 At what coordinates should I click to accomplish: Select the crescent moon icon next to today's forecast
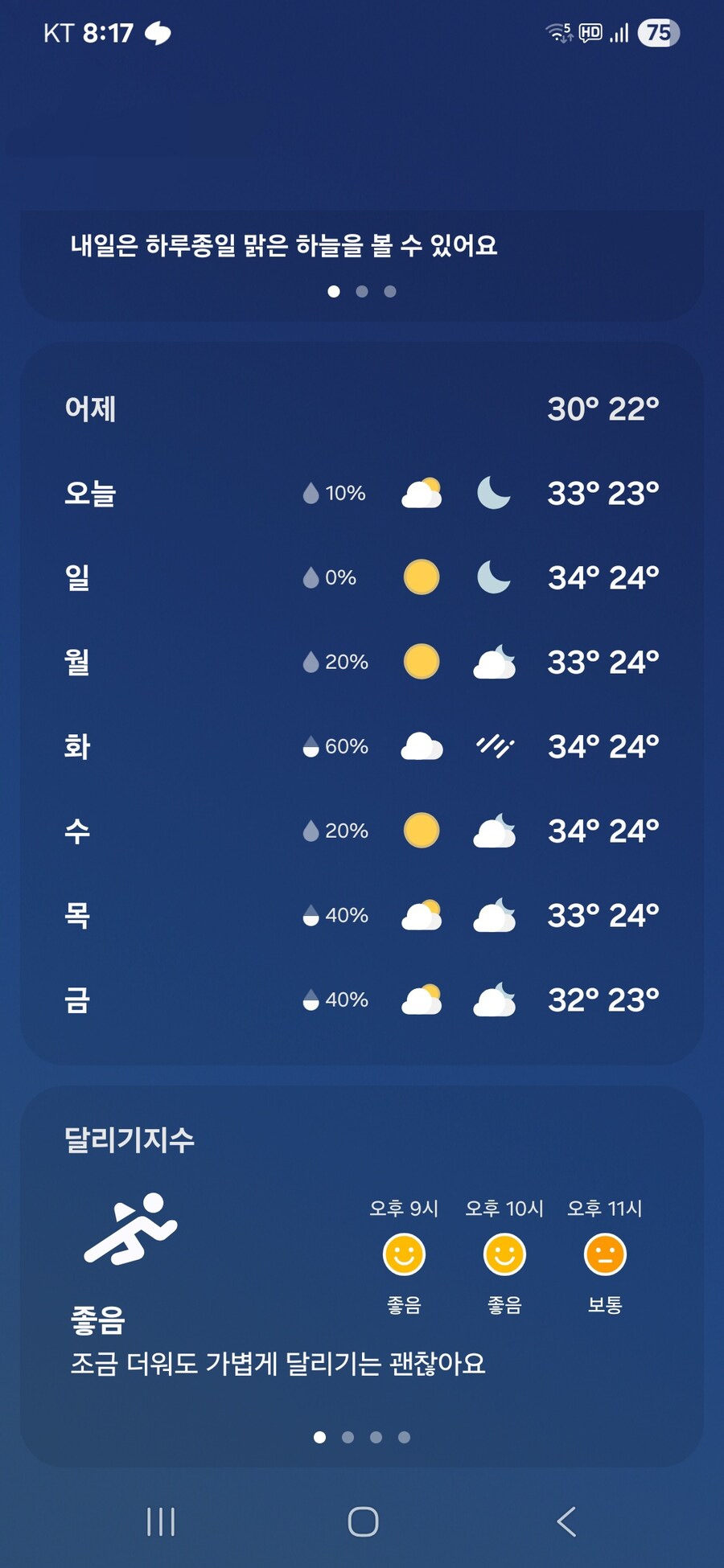click(x=493, y=493)
